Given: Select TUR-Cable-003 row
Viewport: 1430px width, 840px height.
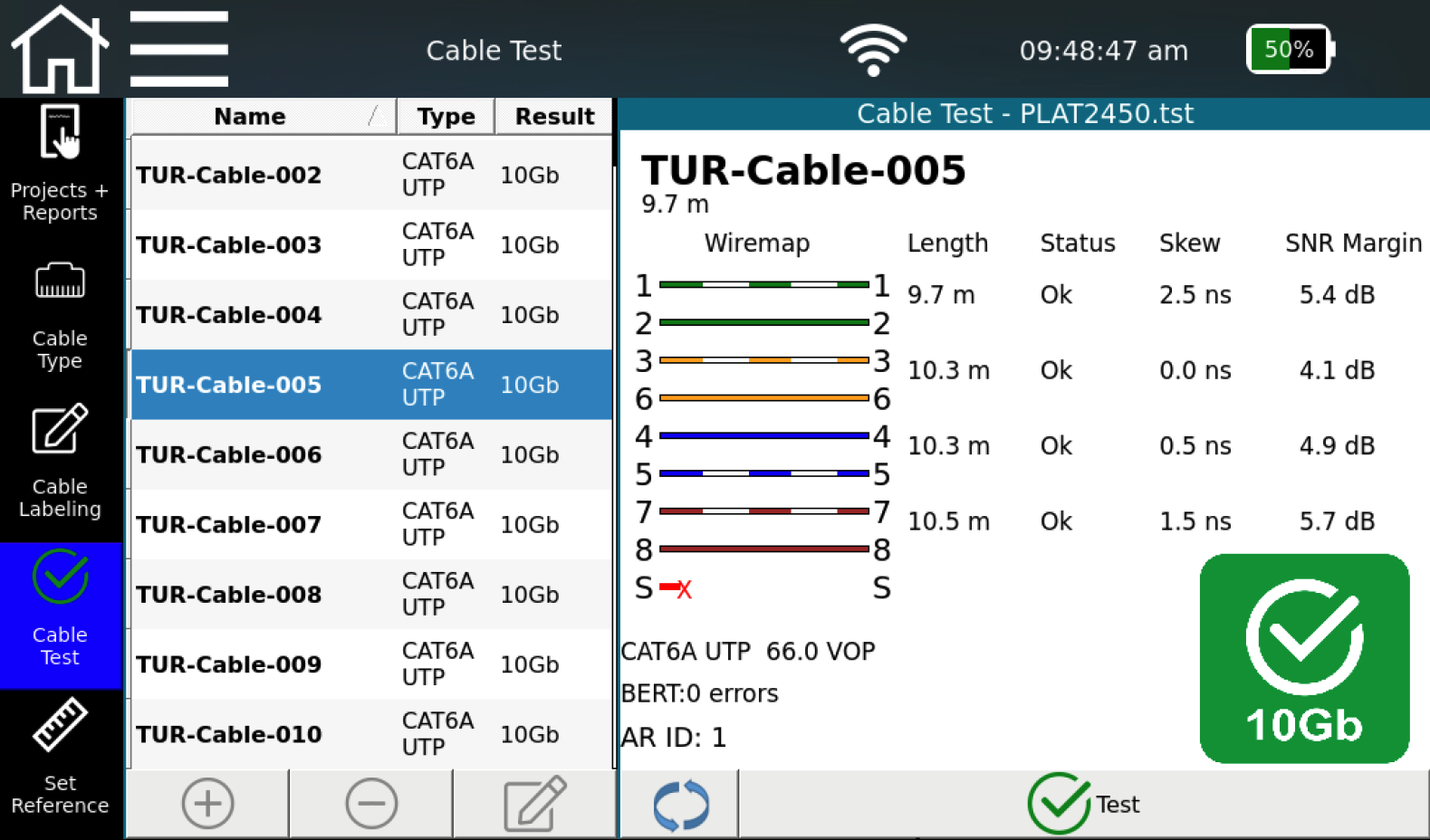Looking at the screenshot, I should pos(371,244).
